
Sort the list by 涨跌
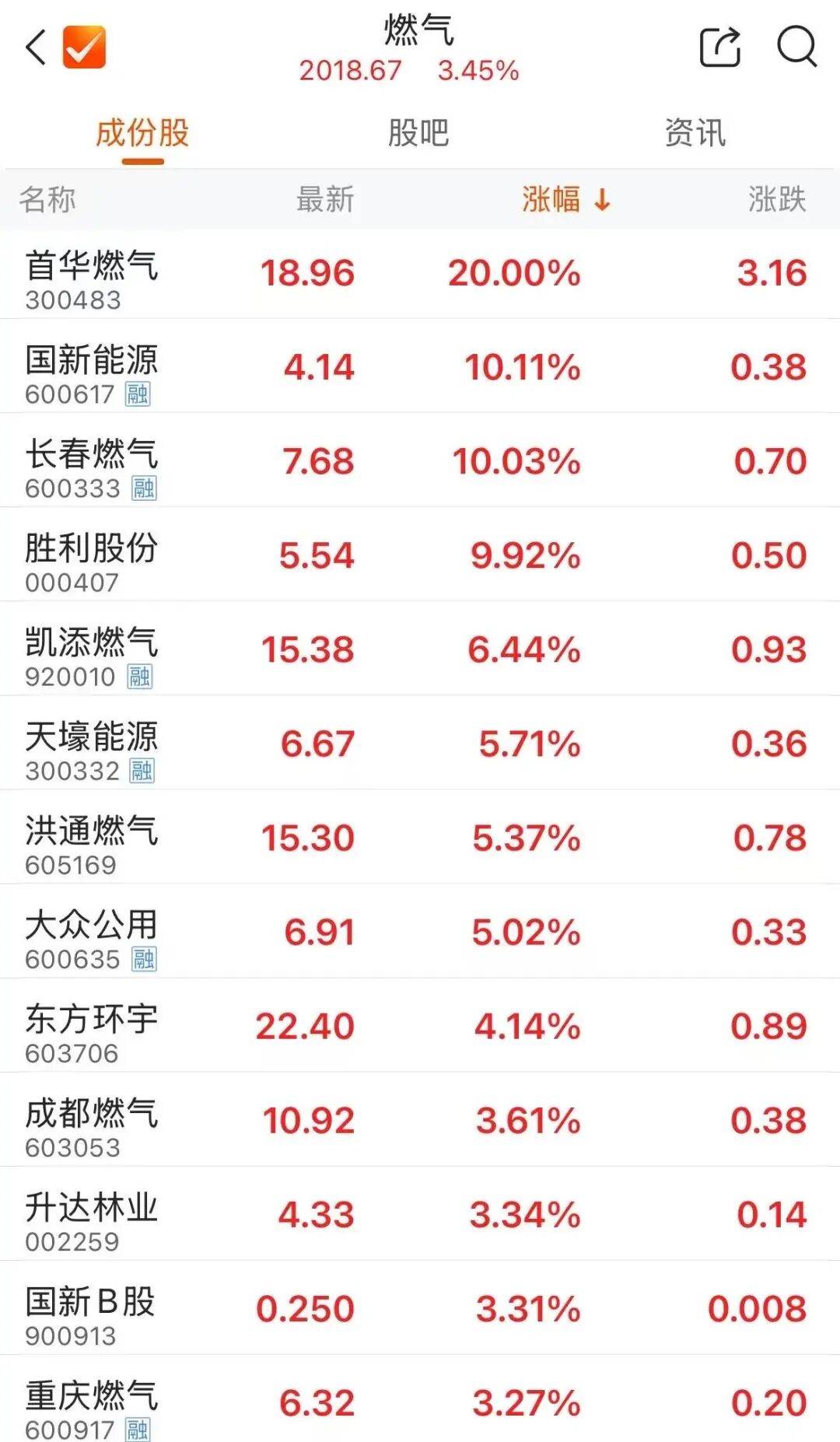click(776, 200)
